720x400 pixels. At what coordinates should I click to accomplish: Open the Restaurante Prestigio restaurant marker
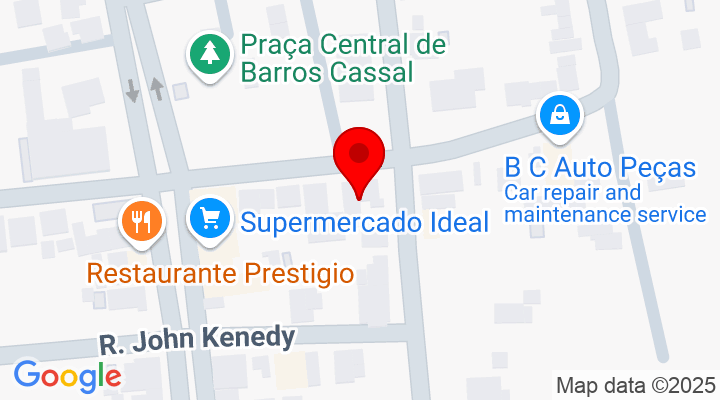click(x=141, y=219)
